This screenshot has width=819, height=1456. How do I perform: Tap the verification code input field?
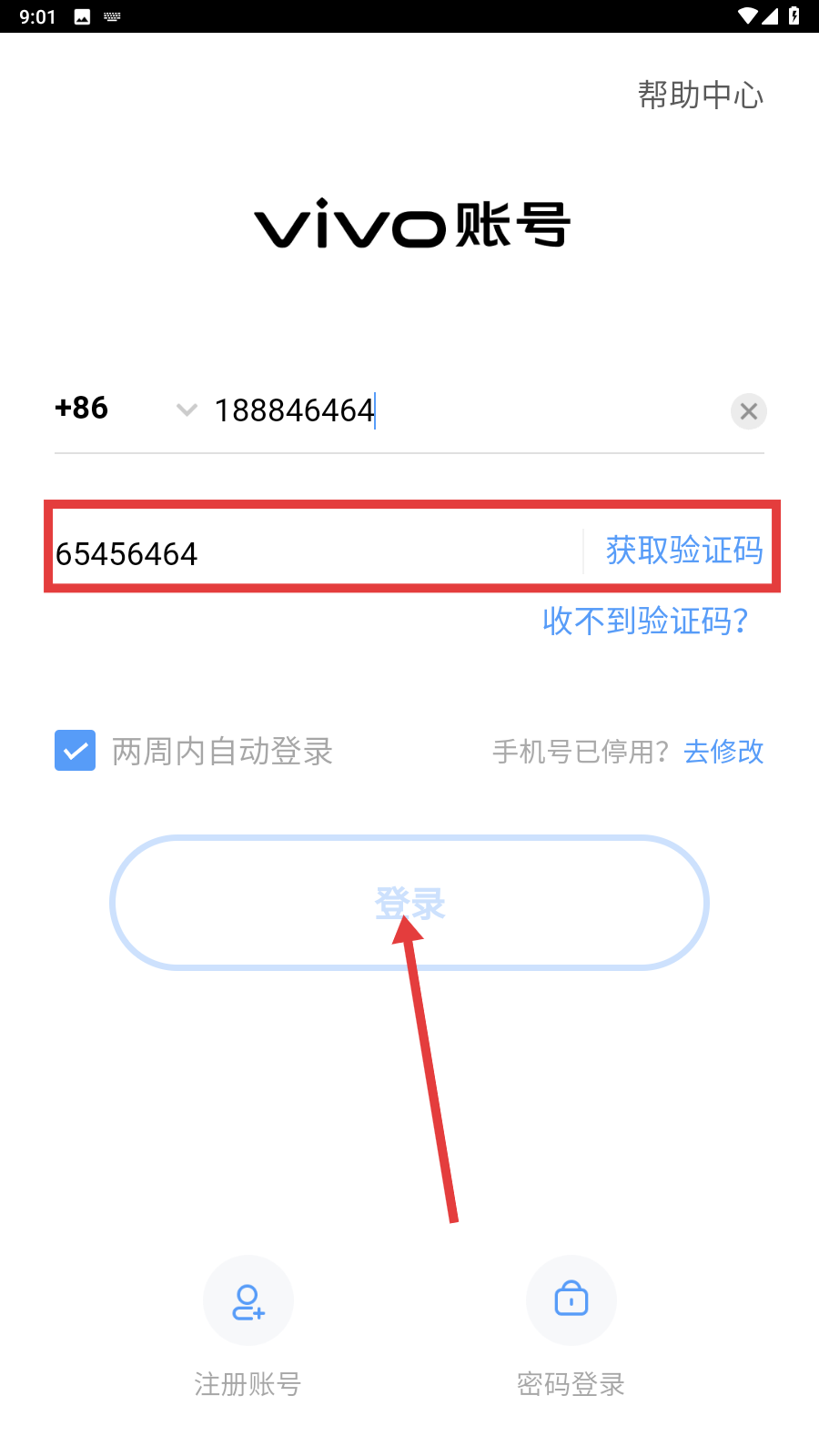tap(309, 552)
